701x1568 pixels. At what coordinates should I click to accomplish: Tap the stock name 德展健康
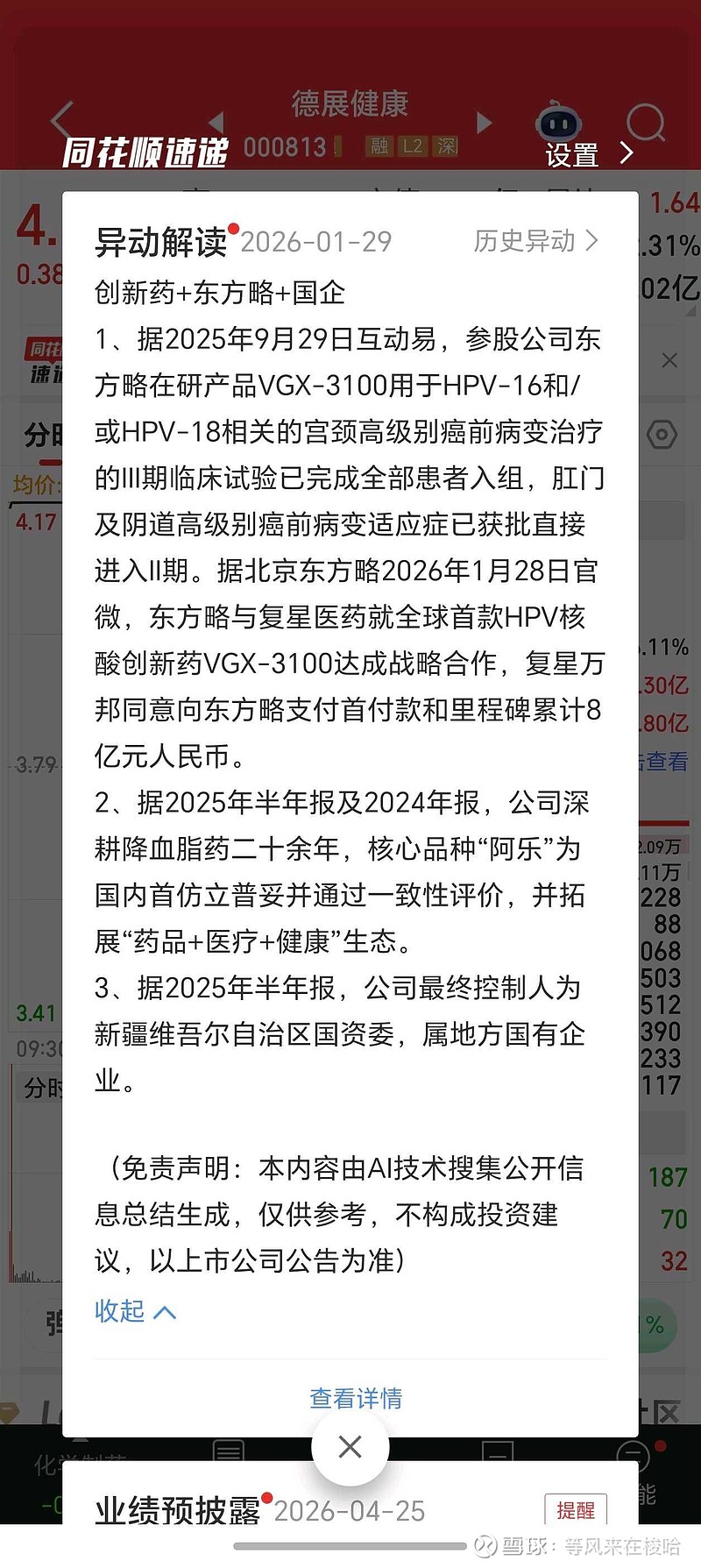(x=349, y=104)
